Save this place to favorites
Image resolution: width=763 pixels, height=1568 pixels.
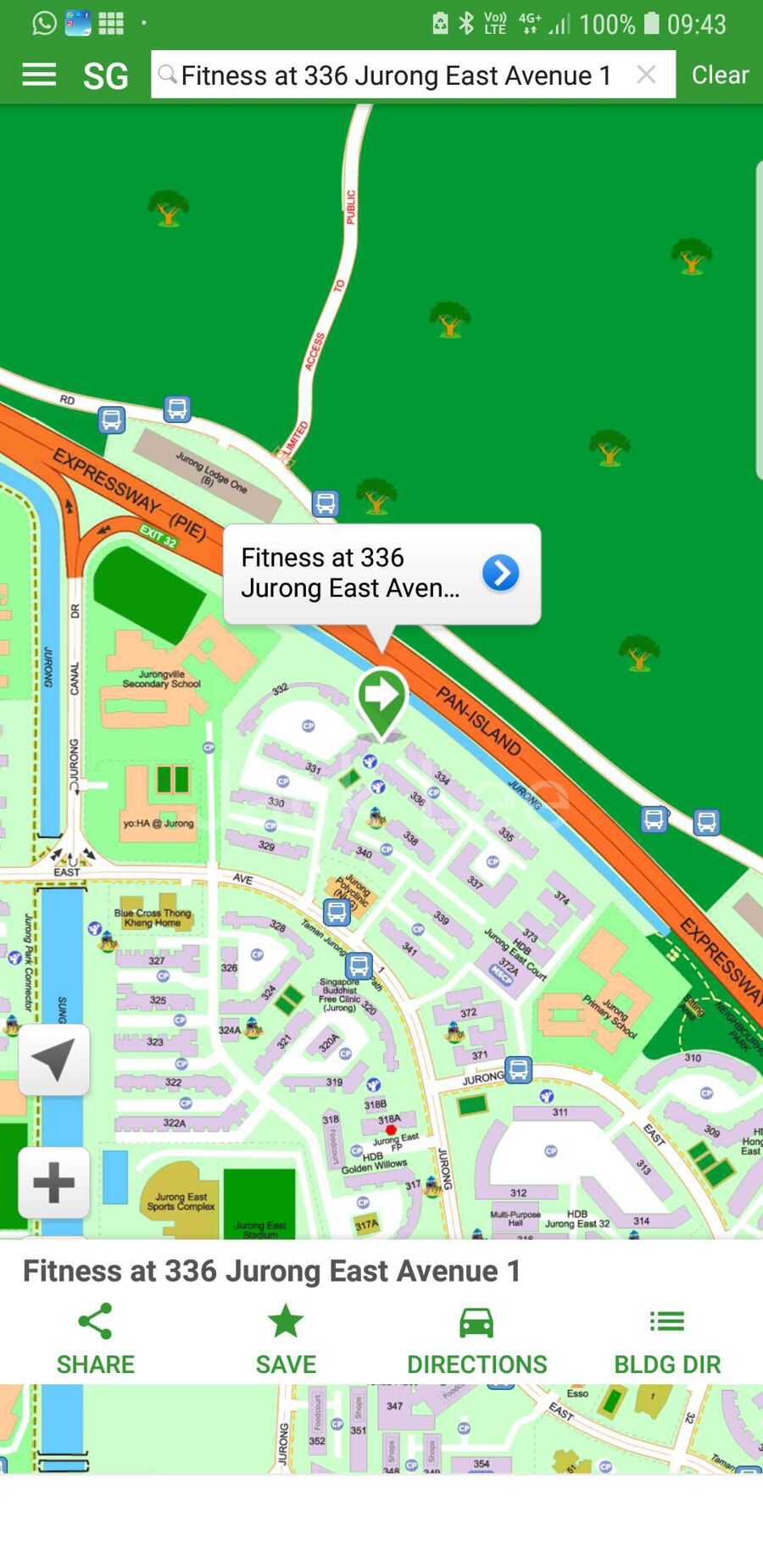pos(286,1339)
